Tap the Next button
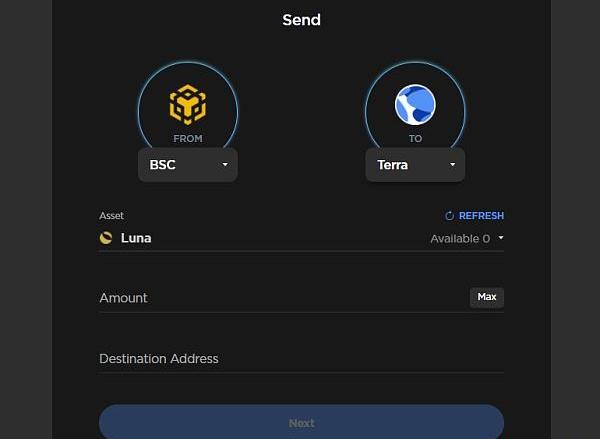Viewport: 600px width, 439px height. 301,422
